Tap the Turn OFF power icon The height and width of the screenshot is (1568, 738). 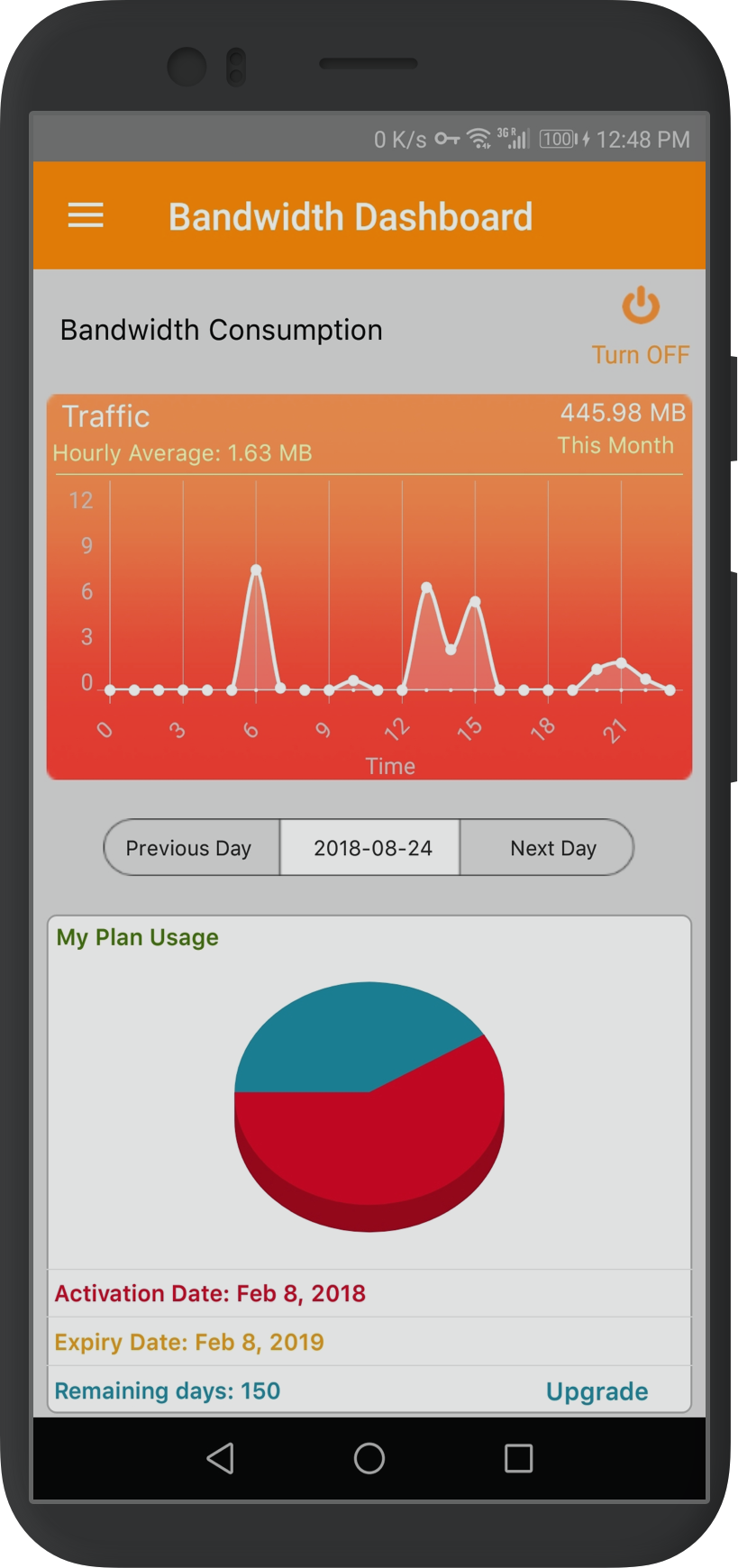641,305
